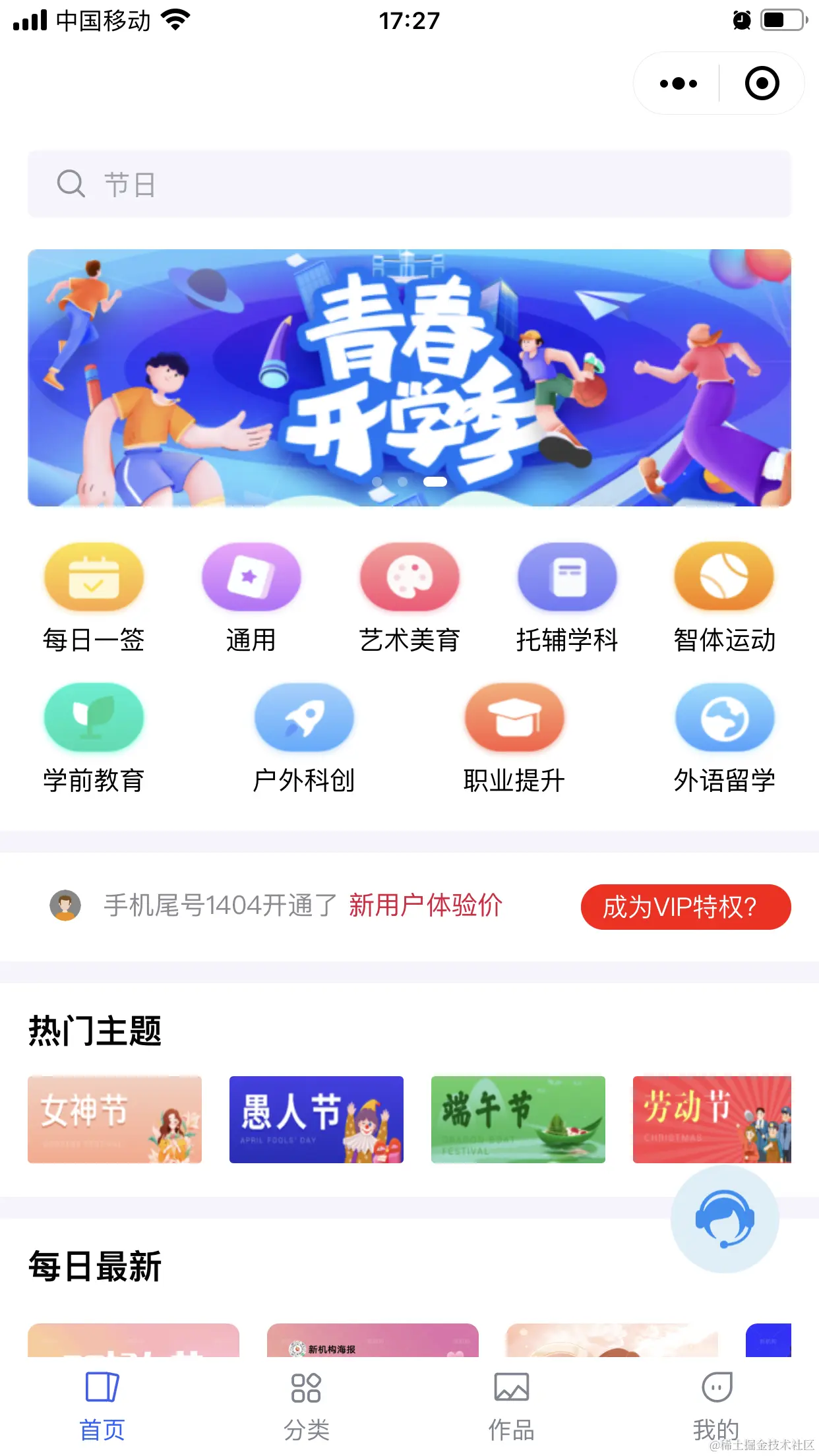Select the 通用 category icon

click(251, 577)
